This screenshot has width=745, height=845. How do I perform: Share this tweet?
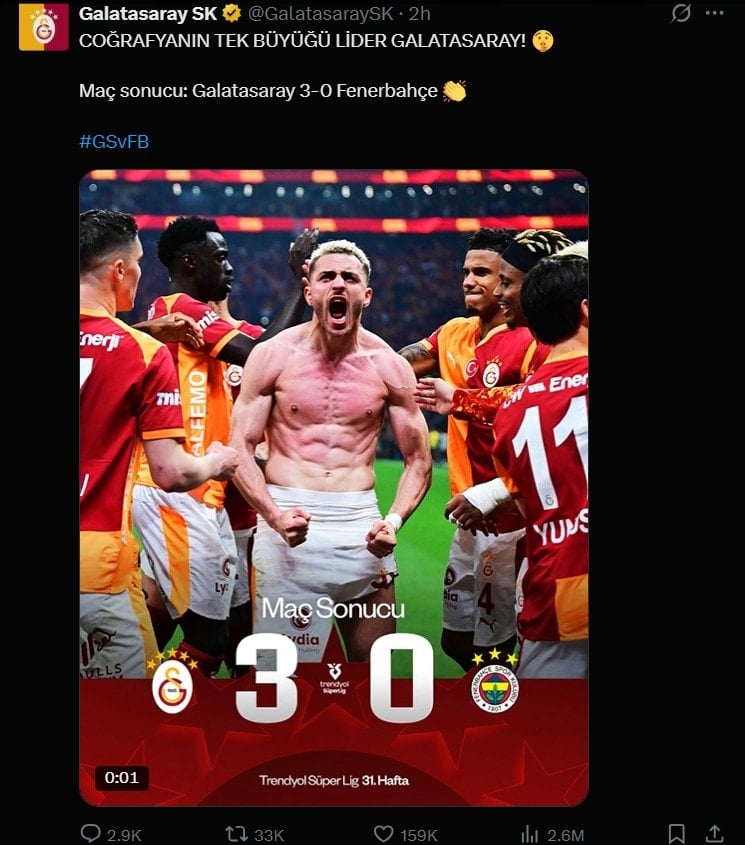click(x=714, y=833)
